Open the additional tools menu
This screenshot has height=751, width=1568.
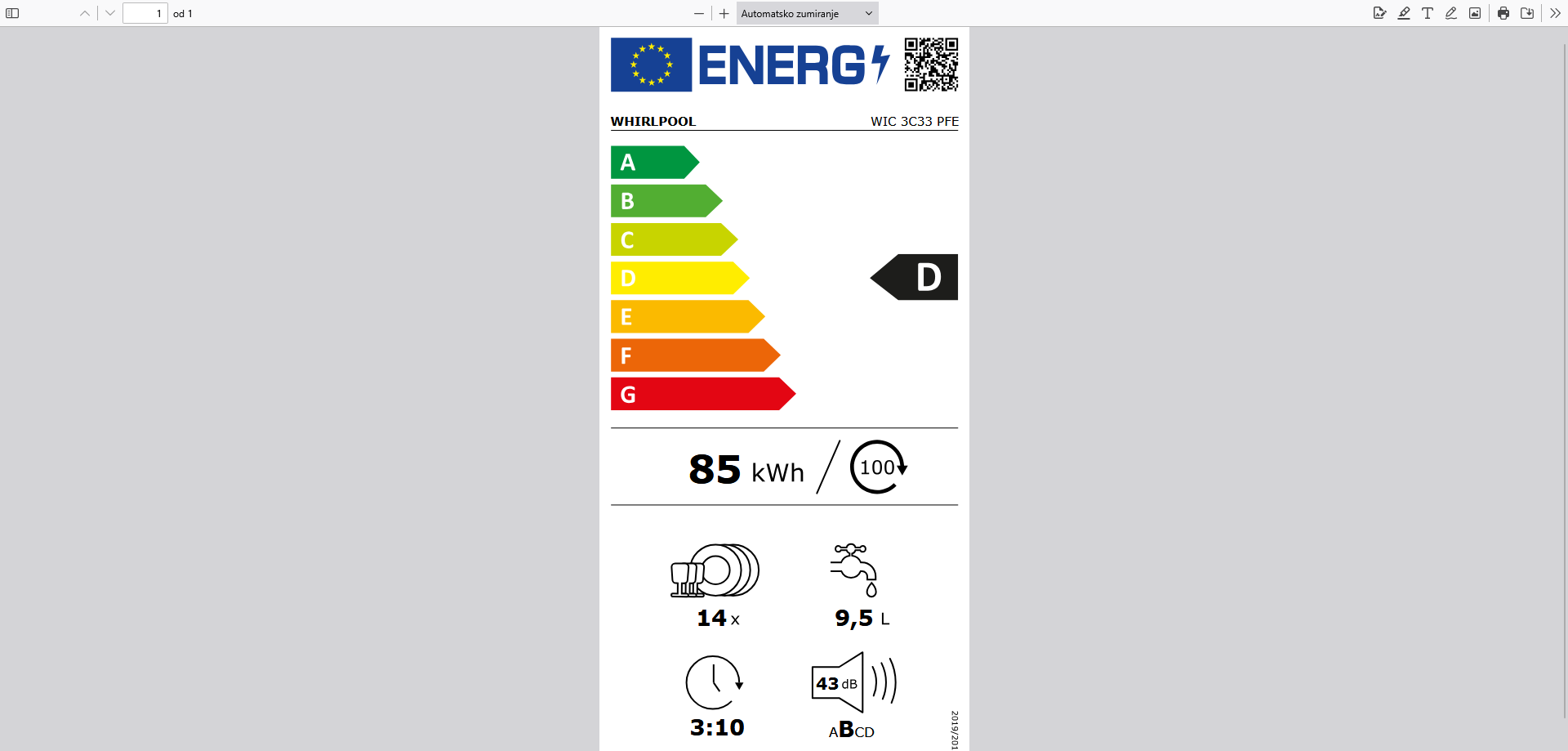point(1555,13)
